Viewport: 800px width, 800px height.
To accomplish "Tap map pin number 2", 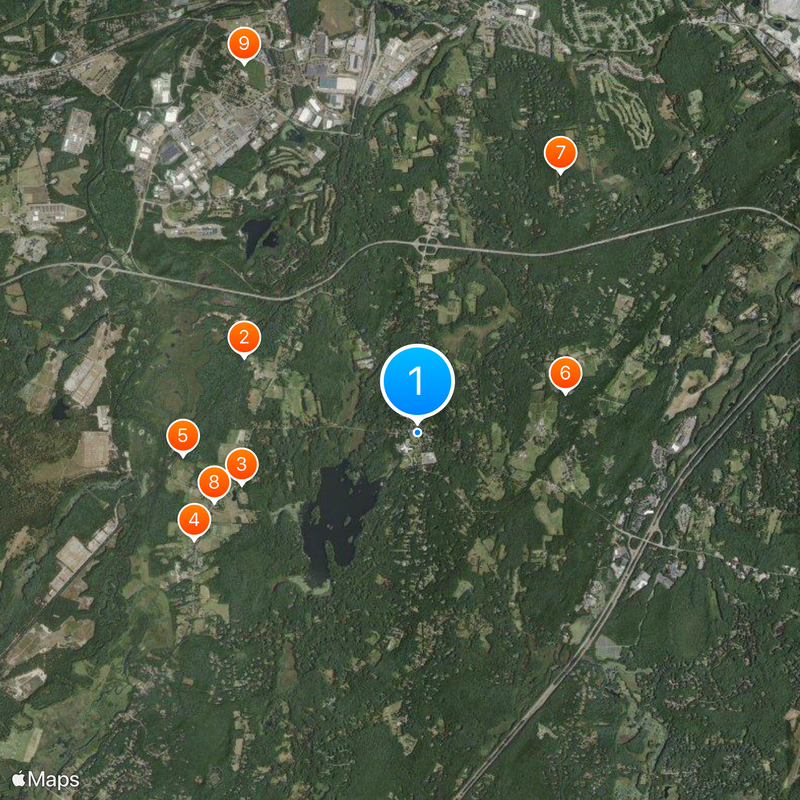I will [x=244, y=337].
